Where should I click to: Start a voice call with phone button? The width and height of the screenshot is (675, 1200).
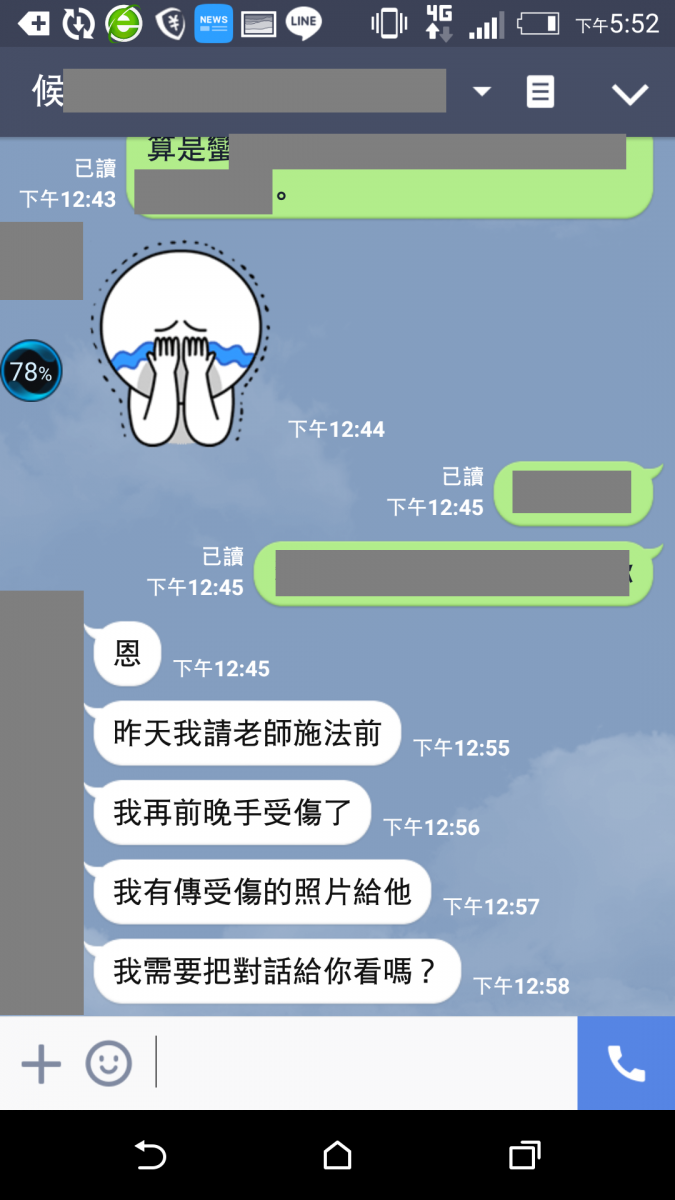click(x=626, y=1064)
